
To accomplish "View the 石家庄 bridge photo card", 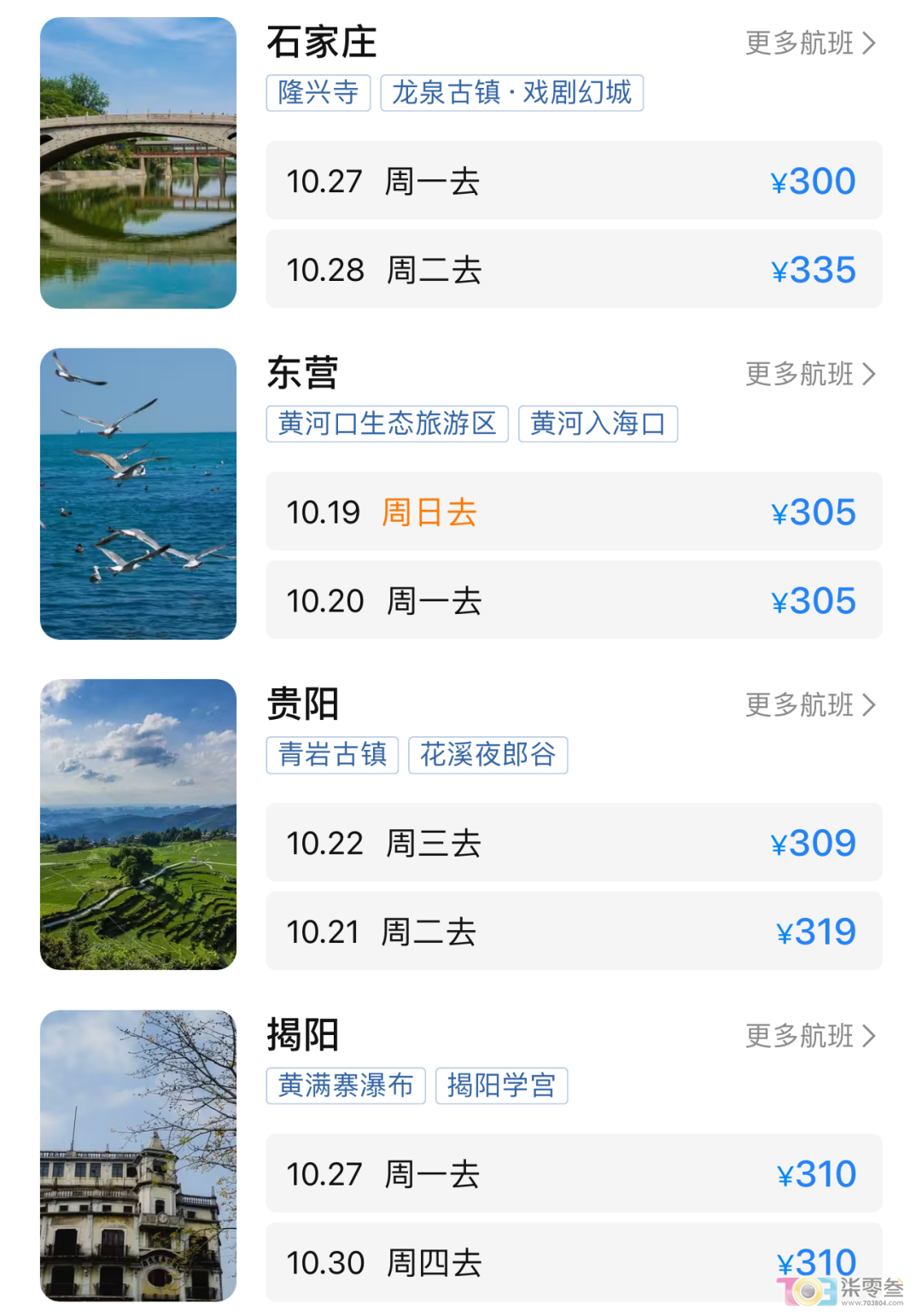I will coord(138,163).
